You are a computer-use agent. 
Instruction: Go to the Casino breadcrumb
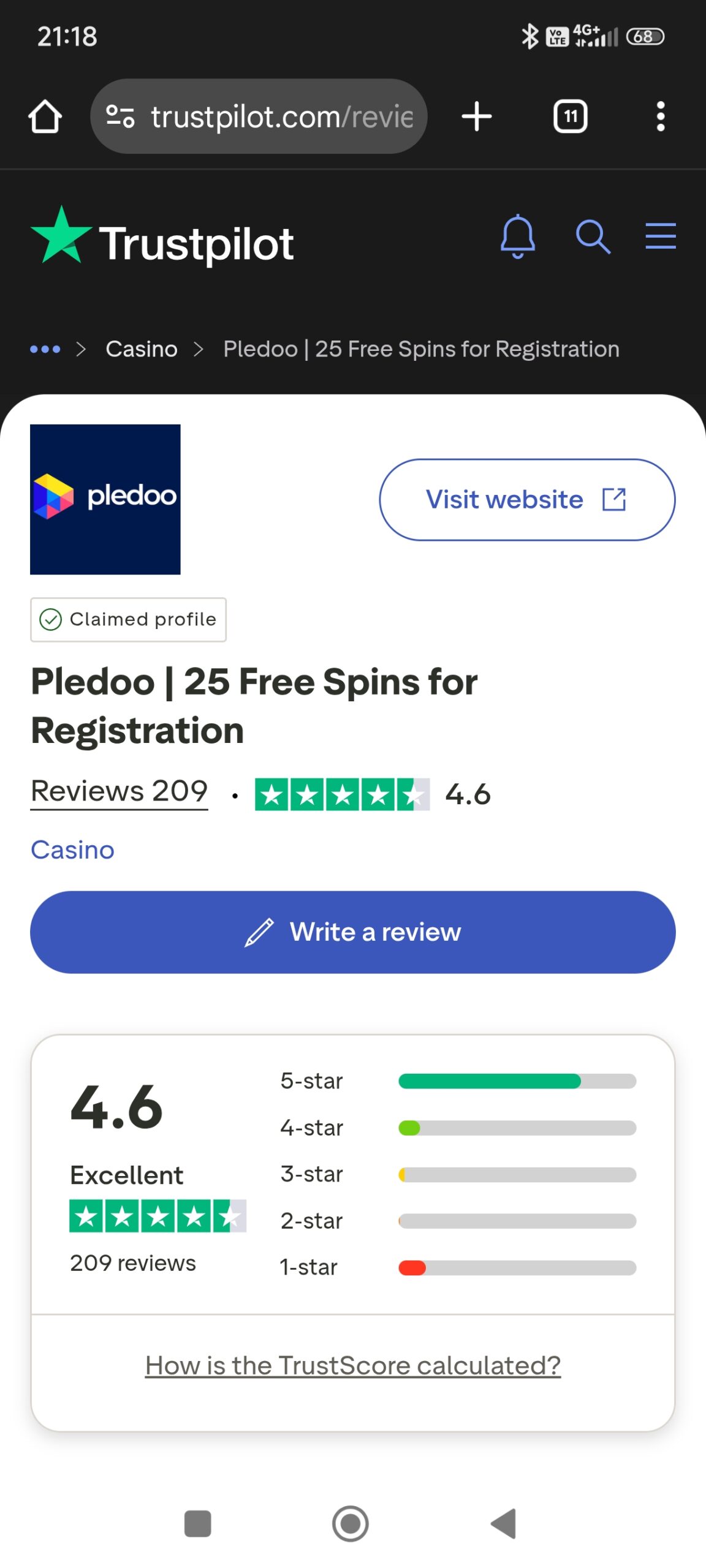coord(142,349)
